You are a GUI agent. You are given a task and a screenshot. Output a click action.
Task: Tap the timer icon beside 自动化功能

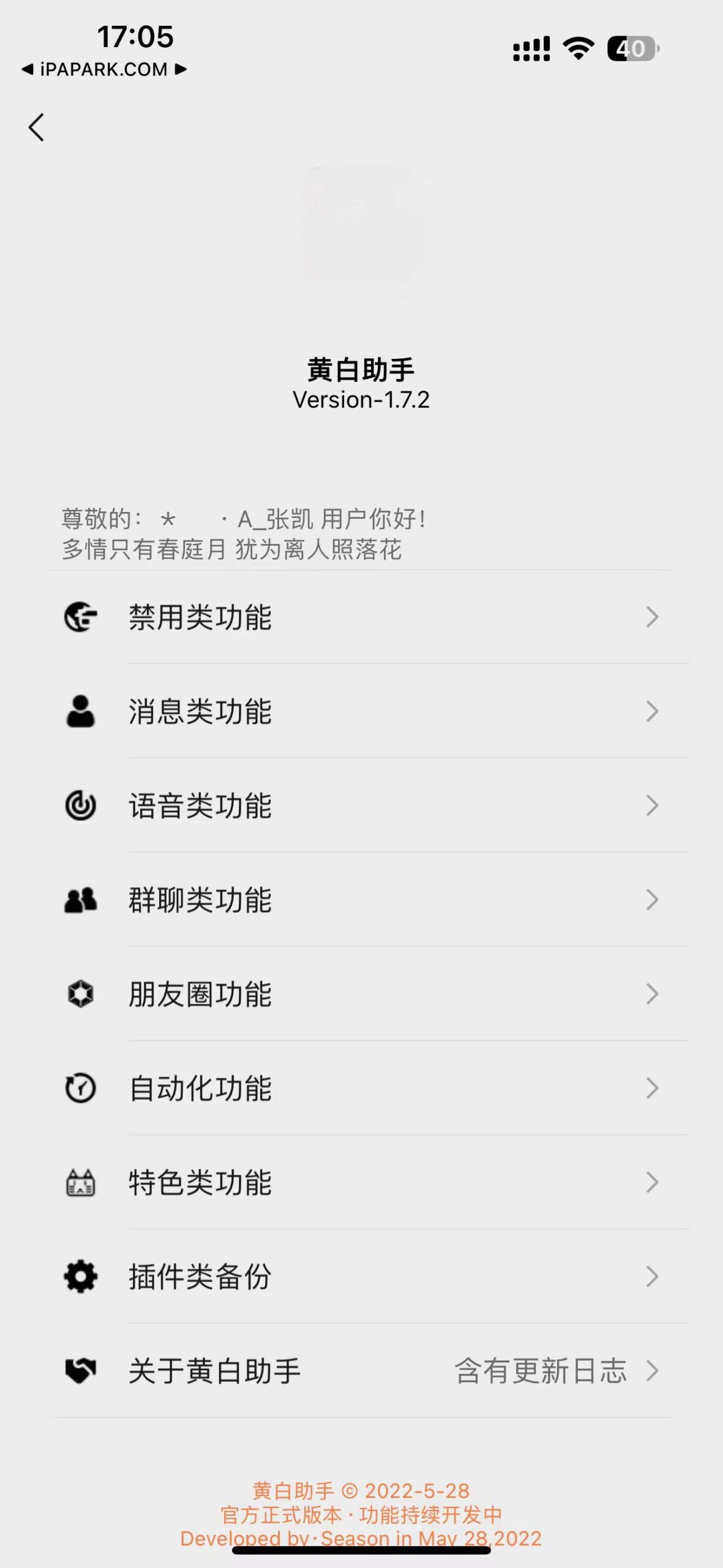80,1088
